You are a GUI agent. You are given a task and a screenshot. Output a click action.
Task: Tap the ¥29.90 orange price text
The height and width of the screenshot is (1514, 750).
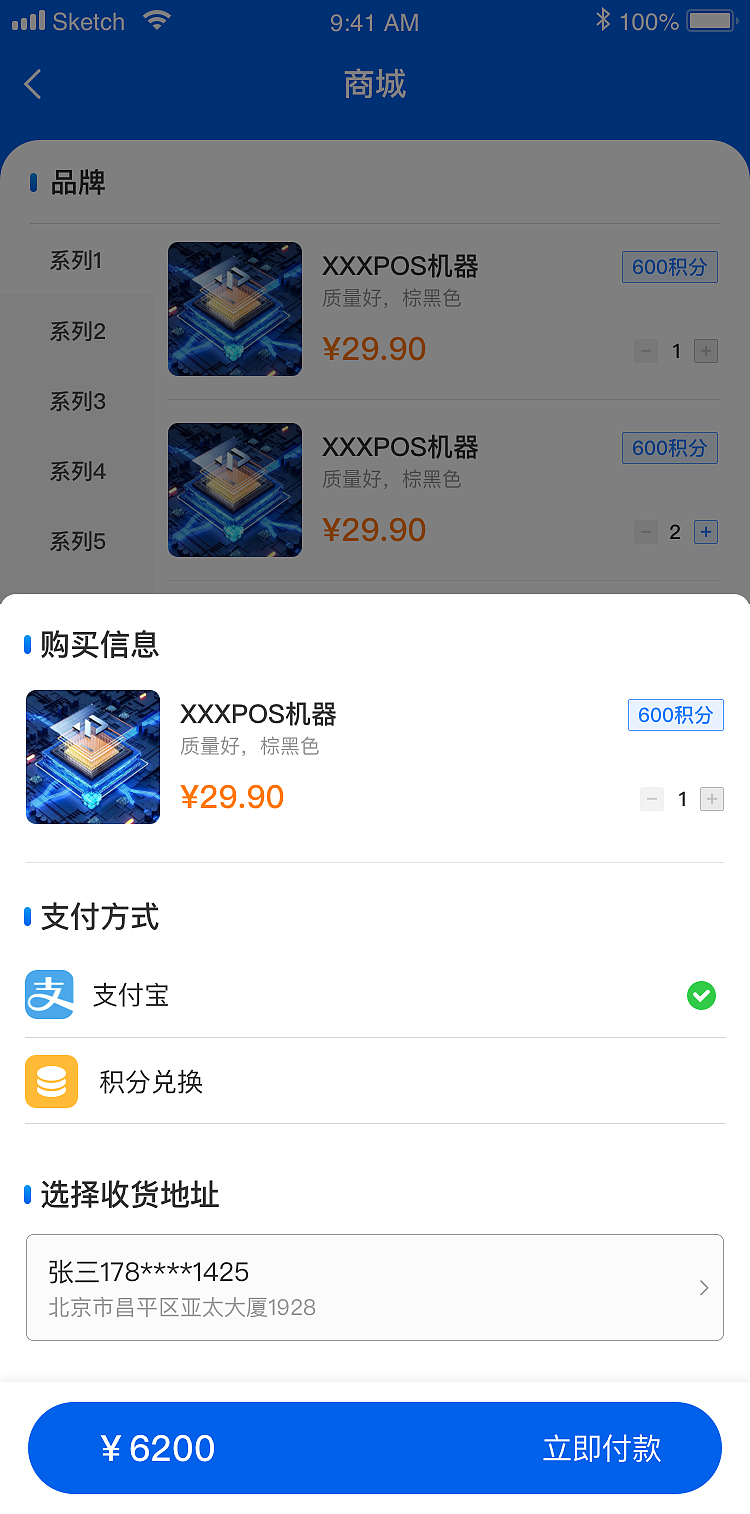[x=233, y=796]
